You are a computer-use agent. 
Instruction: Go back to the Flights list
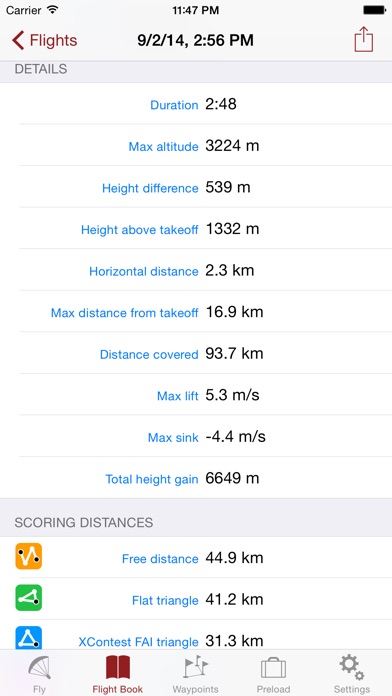tap(44, 40)
